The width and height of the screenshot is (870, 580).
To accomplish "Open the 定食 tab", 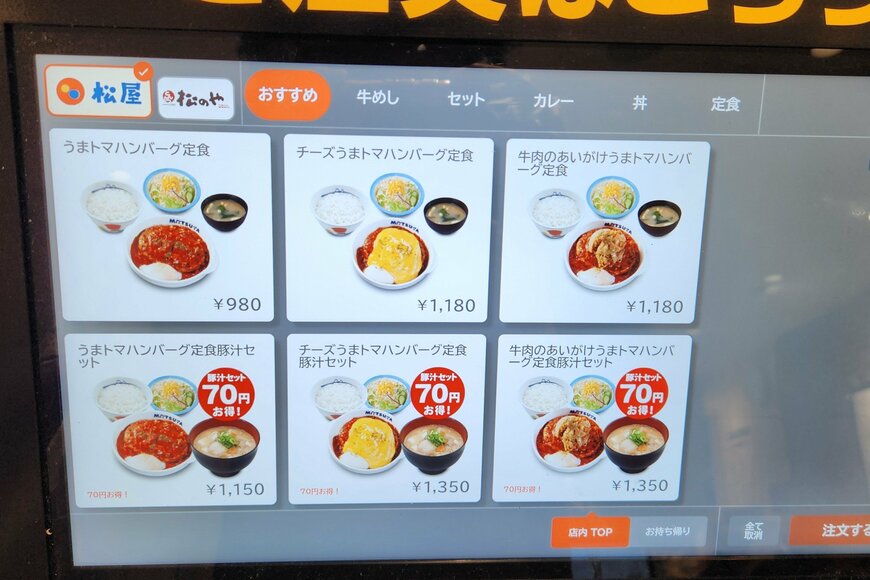I will tap(725, 104).
